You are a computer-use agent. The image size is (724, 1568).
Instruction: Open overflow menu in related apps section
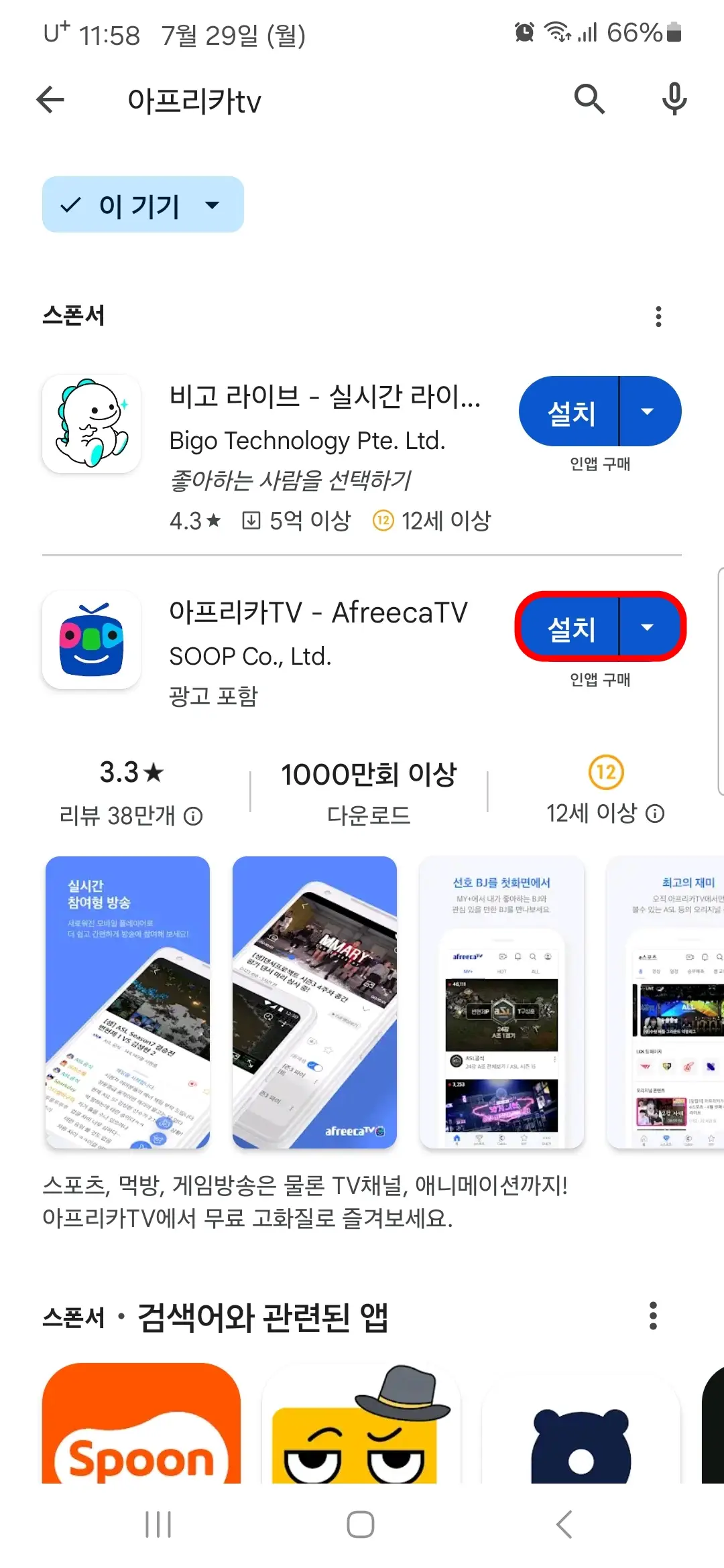654,1316
